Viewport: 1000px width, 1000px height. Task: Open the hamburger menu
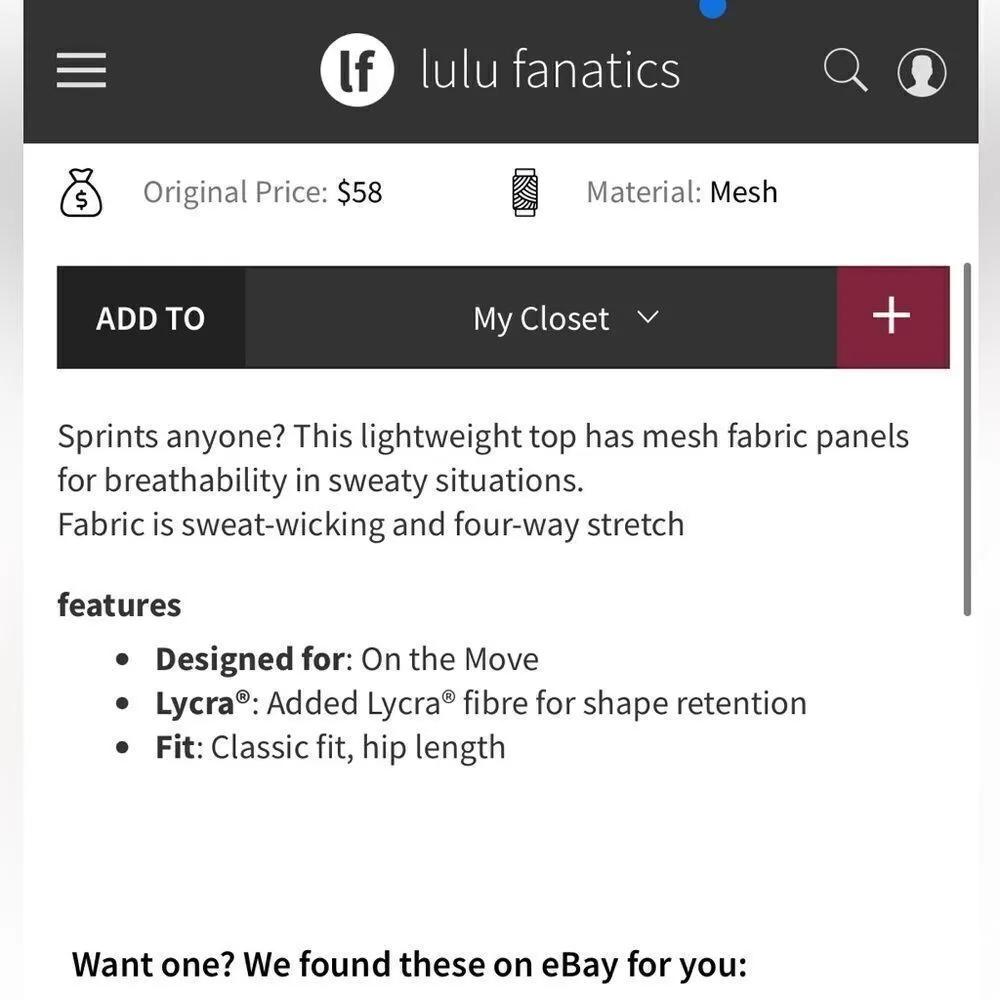pos(81,71)
